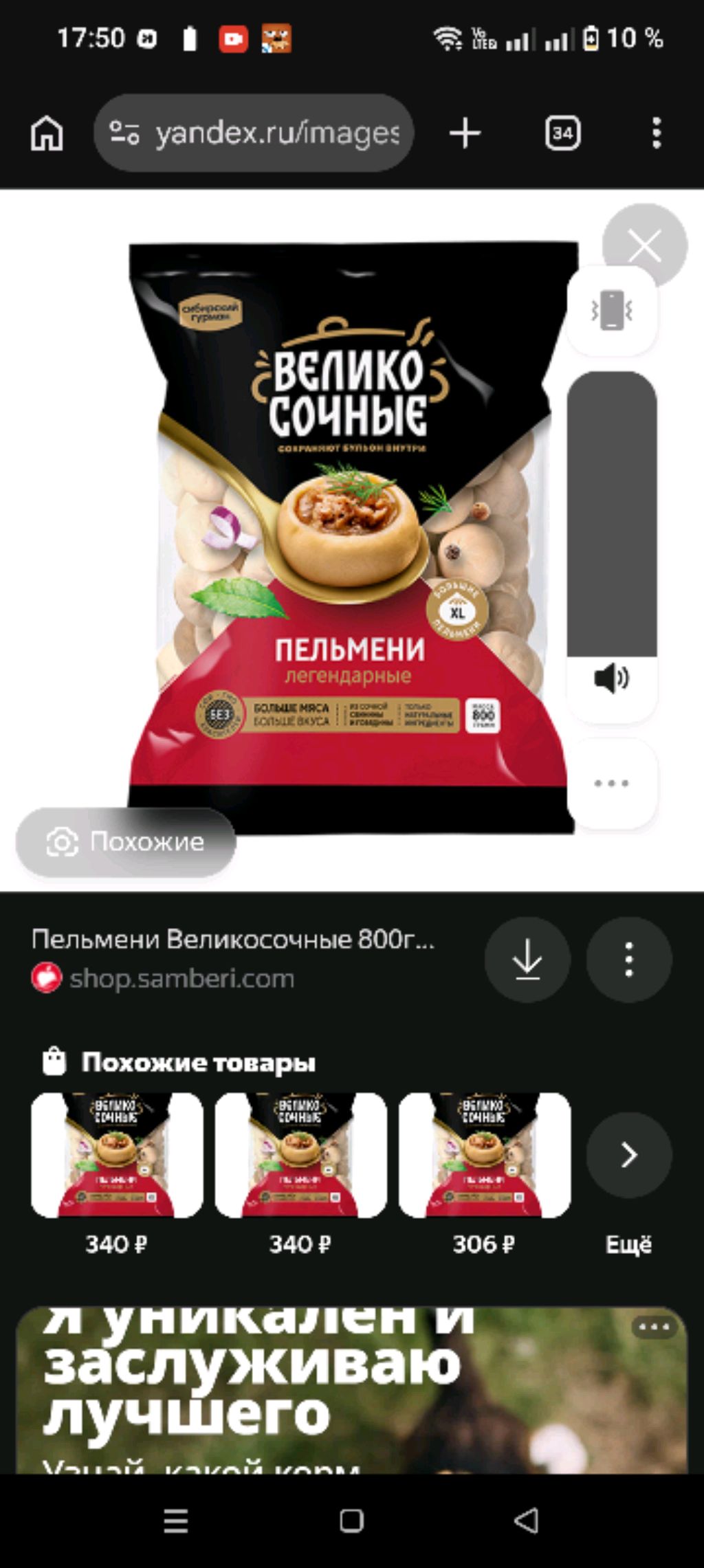Viewport: 704px width, 1568px height.
Task: Open more volume settings with three dots
Action: [x=611, y=783]
